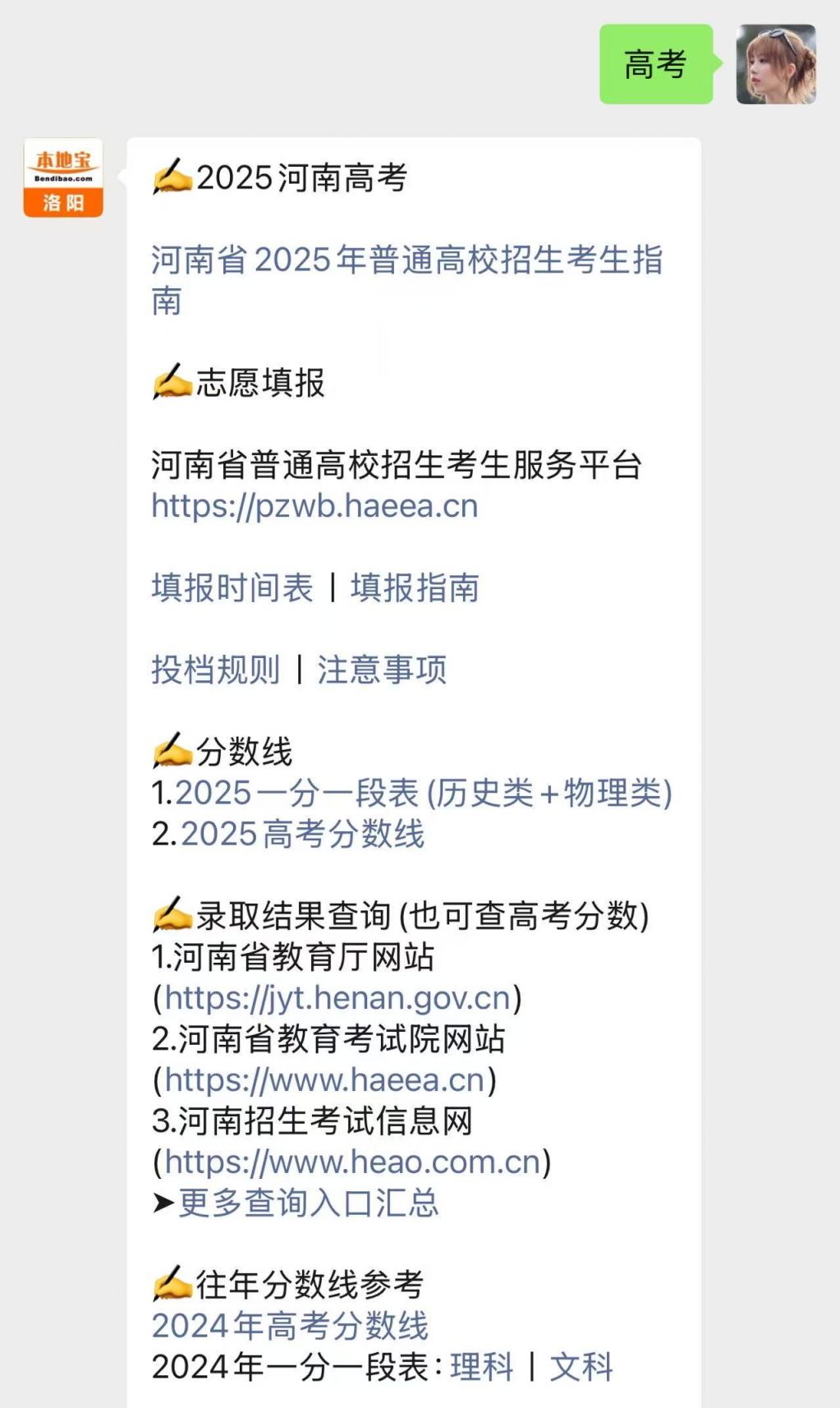The image size is (840, 1408).
Task: Visit www.heao.com.cn exam info site
Action: coord(352,1162)
